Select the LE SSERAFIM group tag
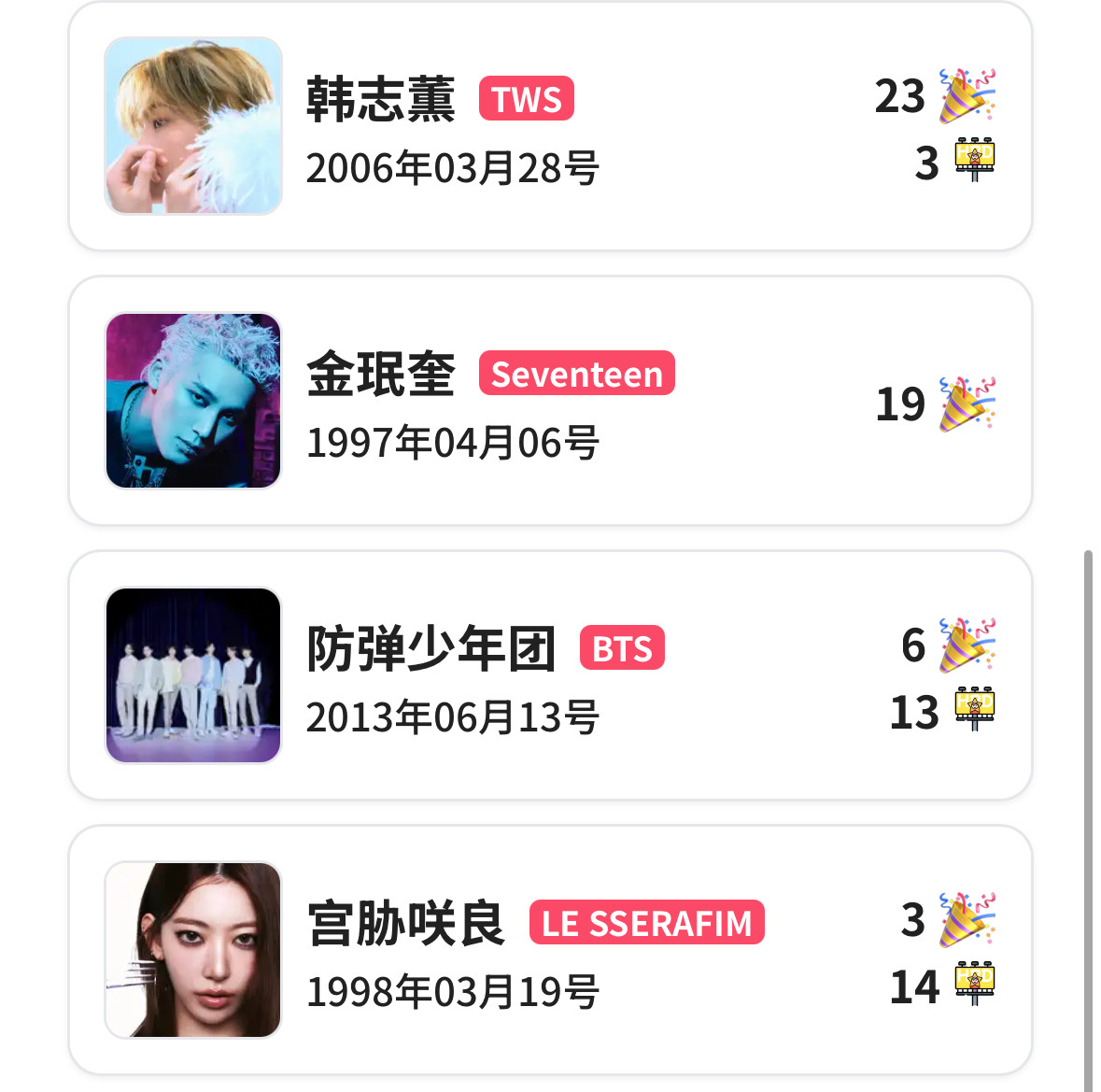This screenshot has height=1092, width=1101. tap(646, 923)
